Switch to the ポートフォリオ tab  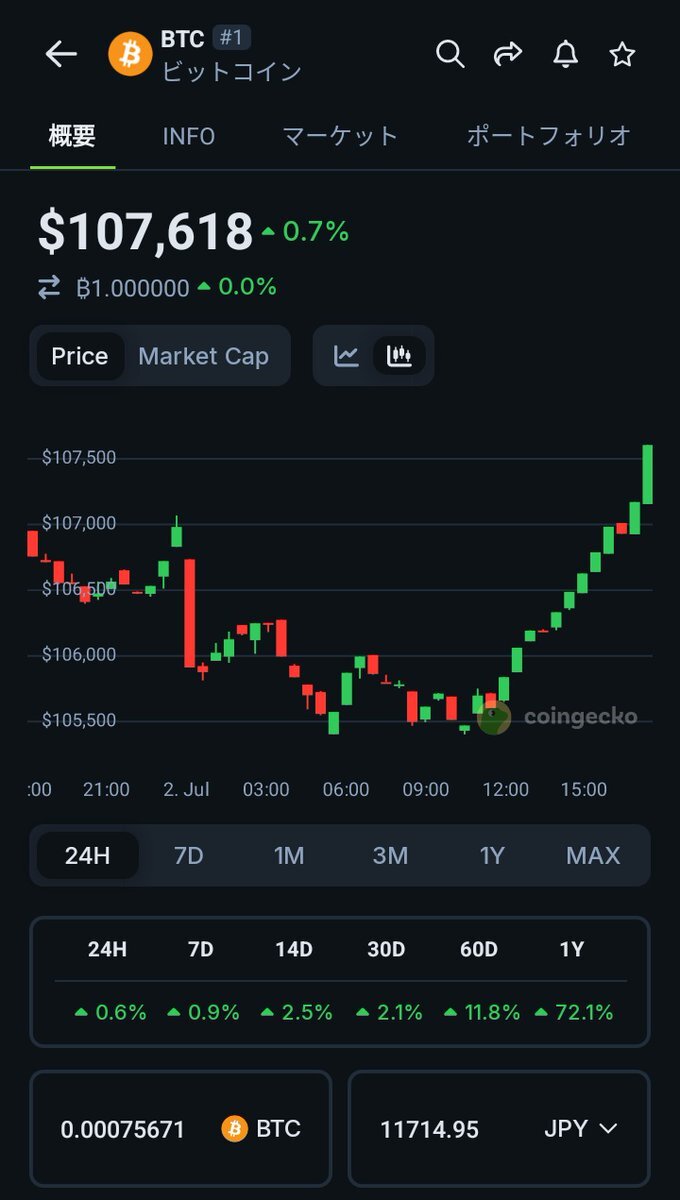coord(549,136)
